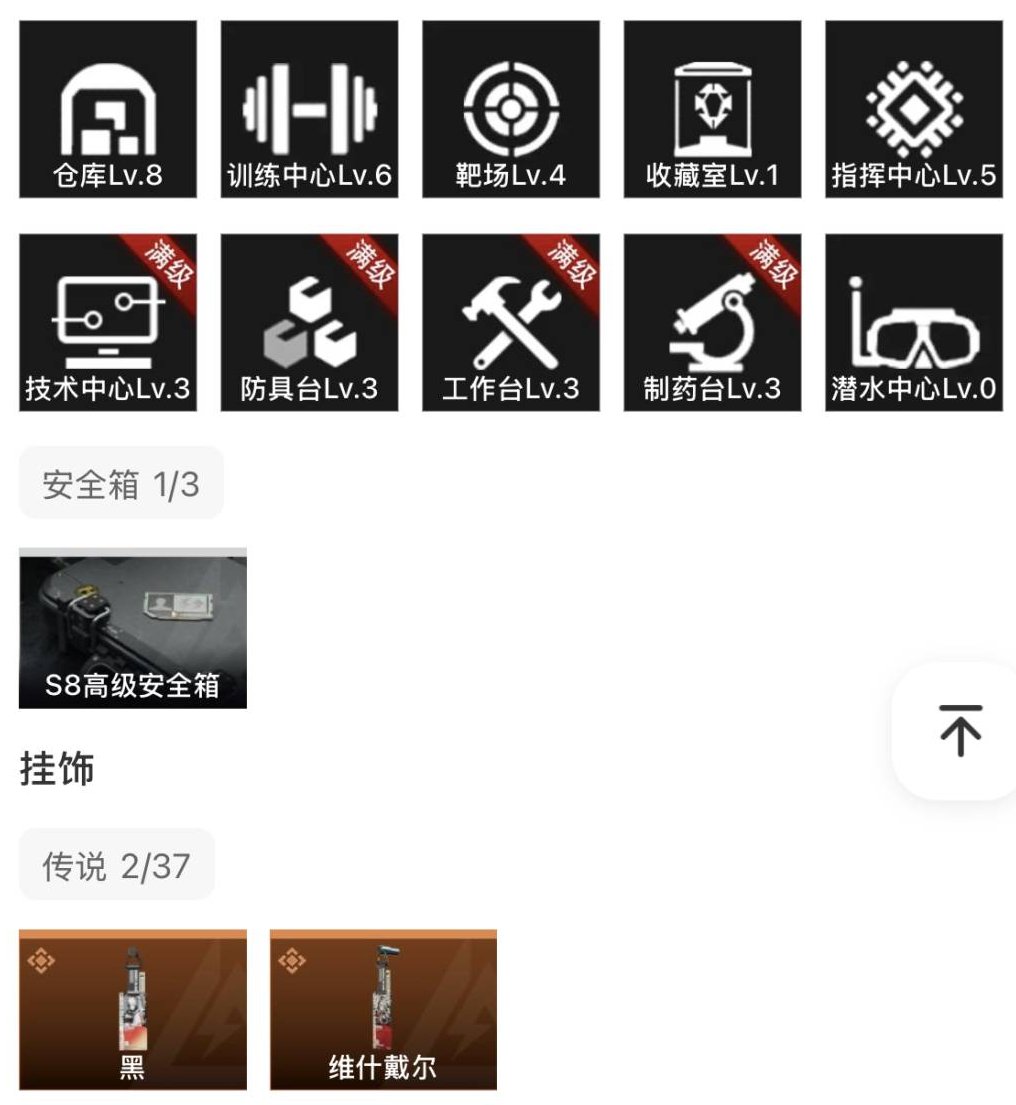This screenshot has height=1105, width=1016.
Task: Open the 制药台Lv.3 pharmacy station
Action: click(x=713, y=322)
